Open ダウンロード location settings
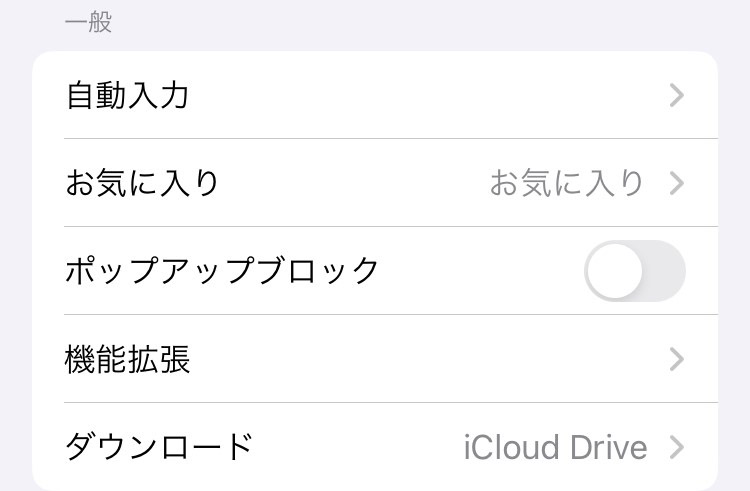Image resolution: width=750 pixels, height=491 pixels. (x=375, y=447)
